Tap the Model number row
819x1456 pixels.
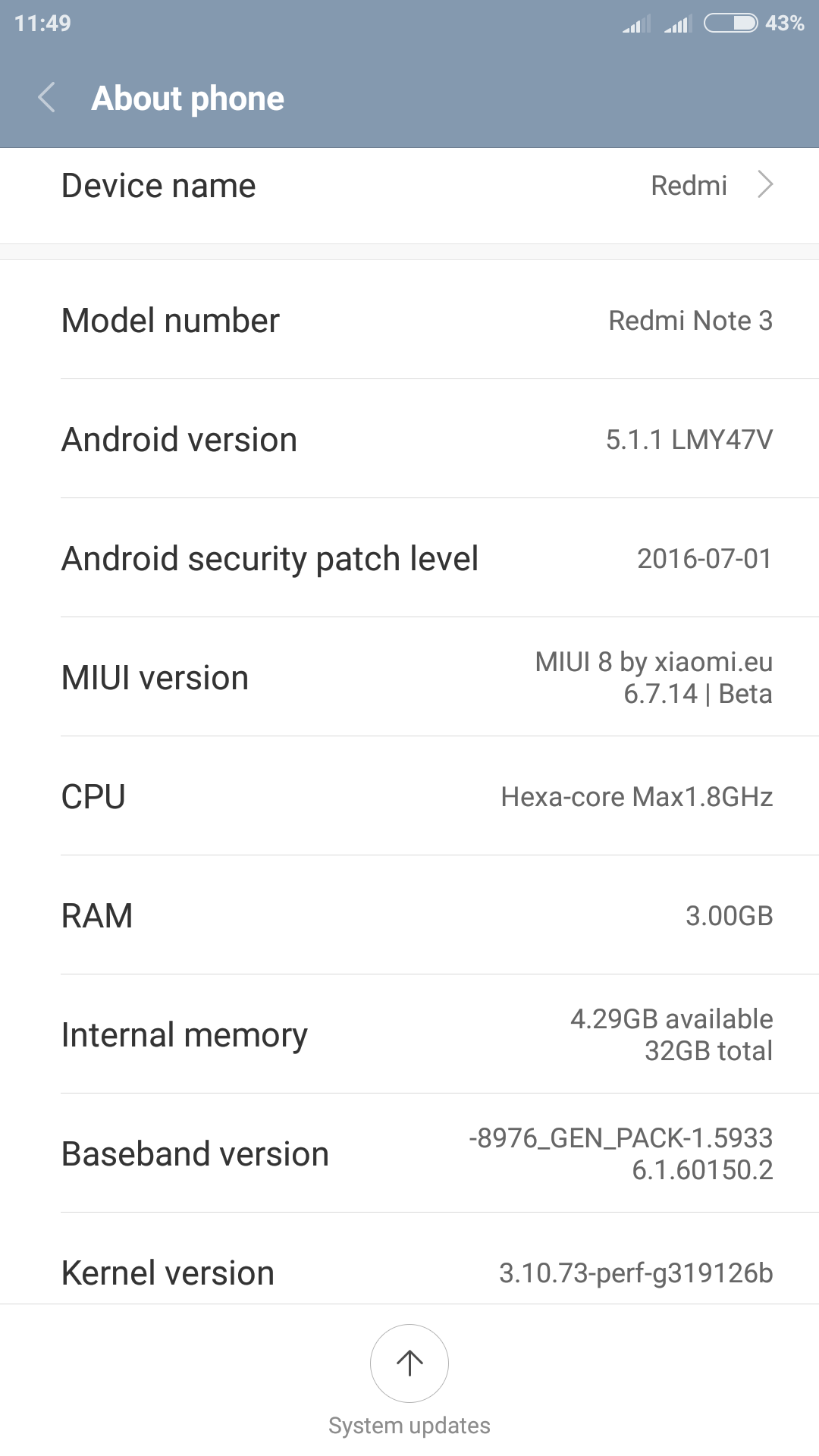click(409, 320)
